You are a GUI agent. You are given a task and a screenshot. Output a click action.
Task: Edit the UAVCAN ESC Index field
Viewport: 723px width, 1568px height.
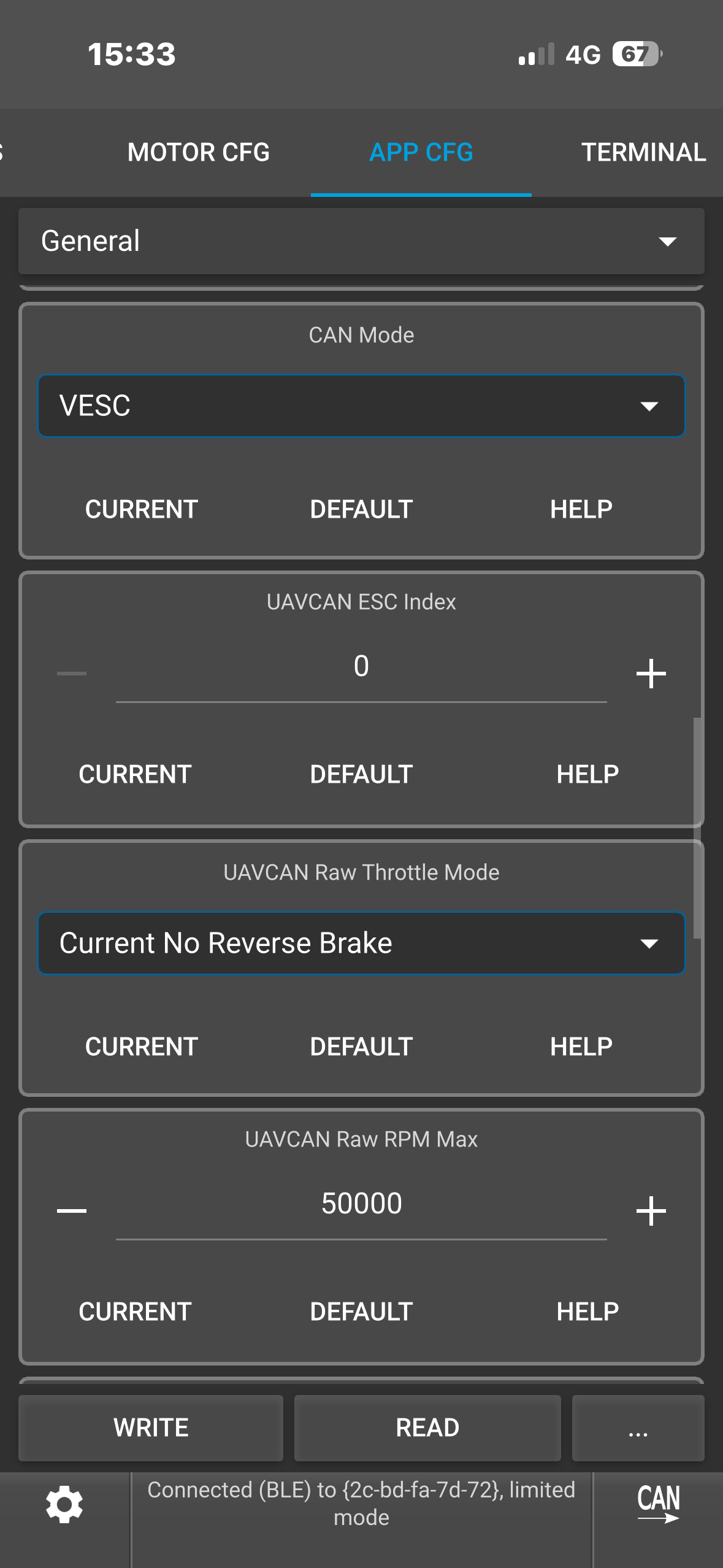point(361,667)
